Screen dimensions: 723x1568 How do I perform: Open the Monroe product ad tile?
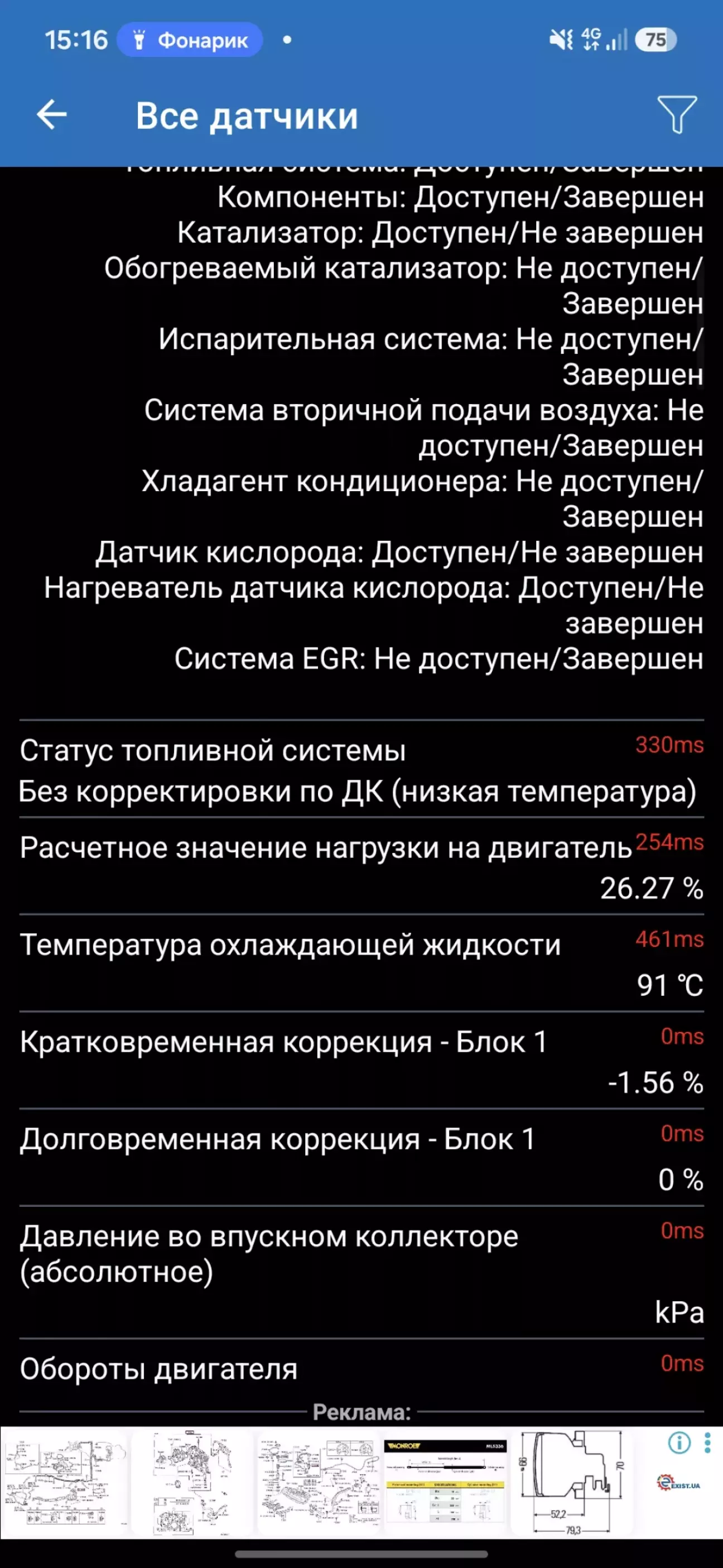pyautogui.click(x=446, y=1482)
